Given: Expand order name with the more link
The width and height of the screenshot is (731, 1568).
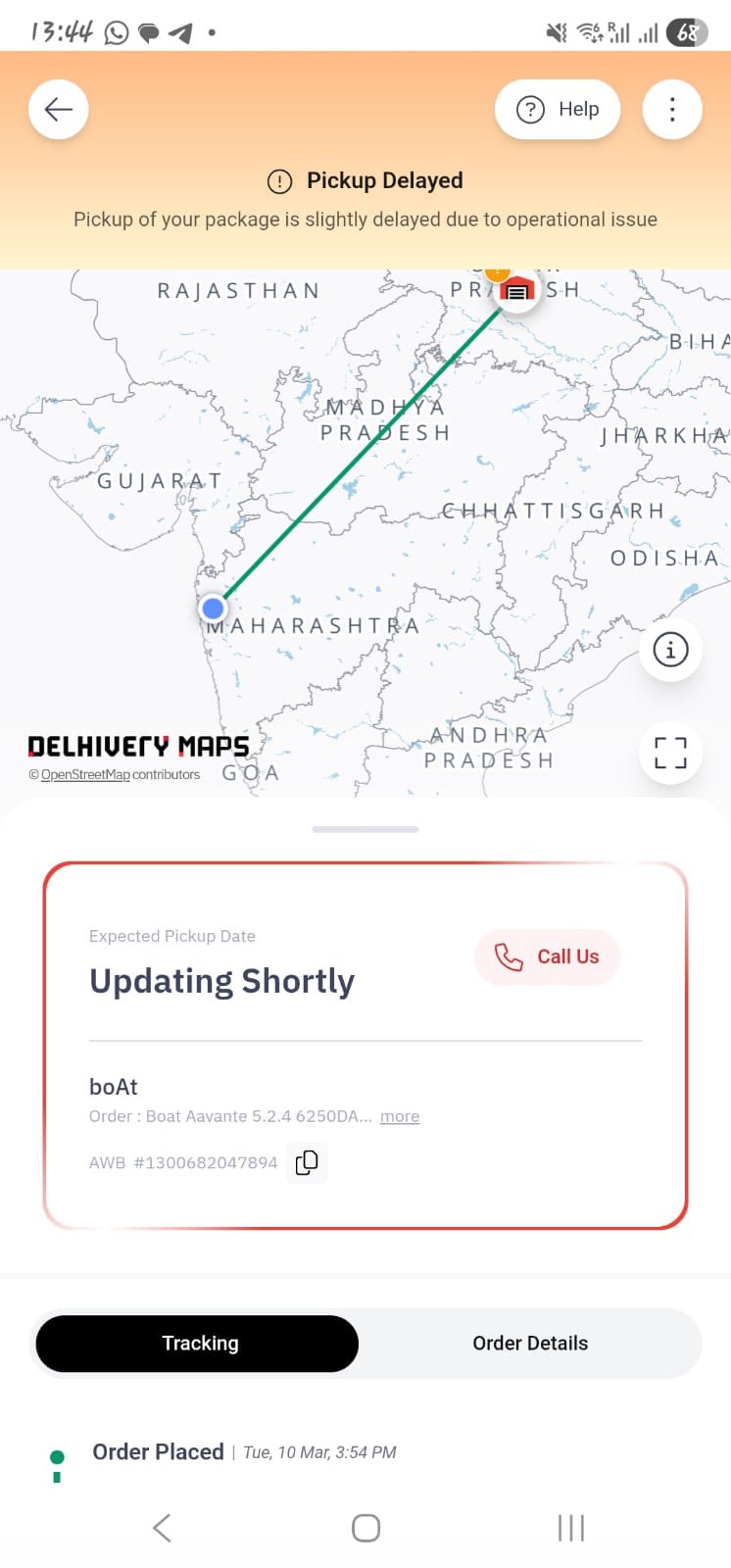Looking at the screenshot, I should (400, 1116).
